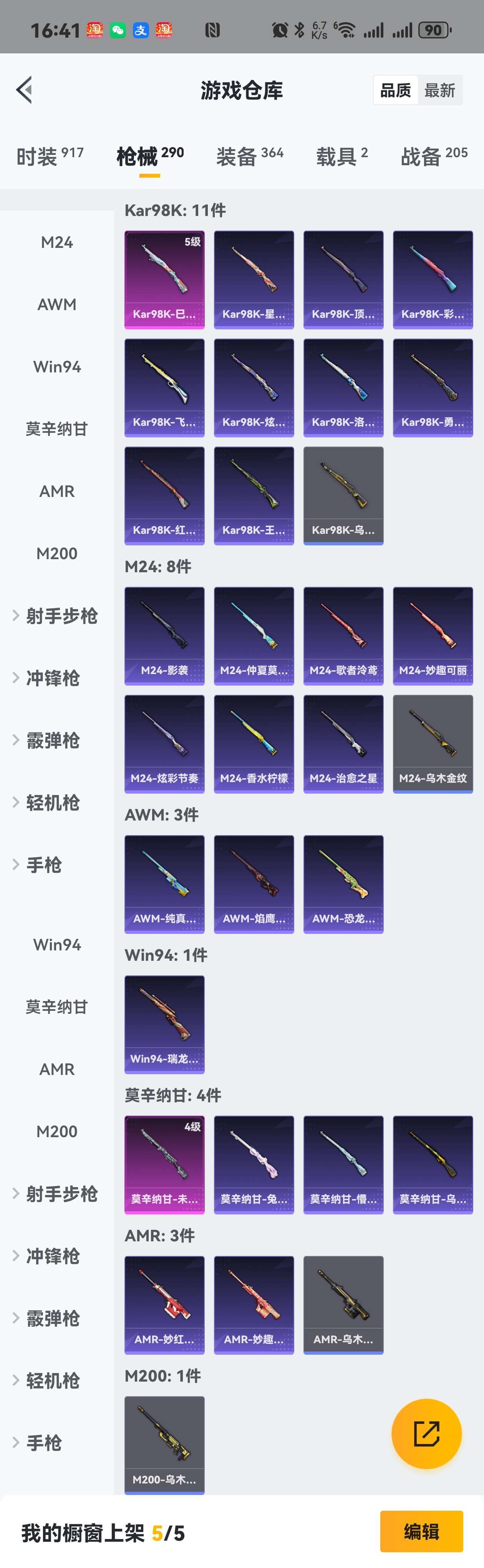Tap the 编辑 button for 我的橱窗

[x=421, y=1531]
